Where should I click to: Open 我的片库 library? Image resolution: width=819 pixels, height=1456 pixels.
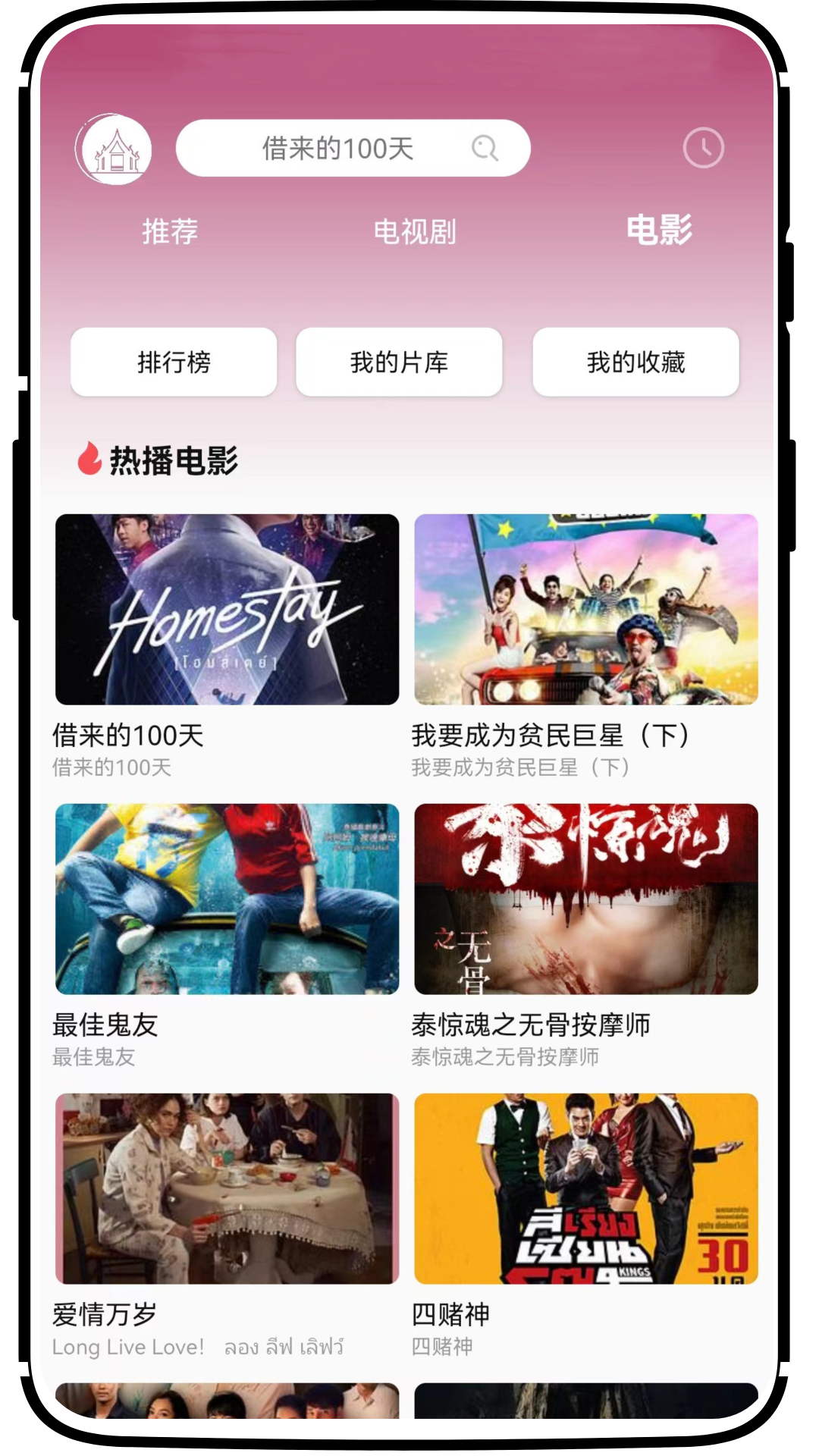click(400, 362)
